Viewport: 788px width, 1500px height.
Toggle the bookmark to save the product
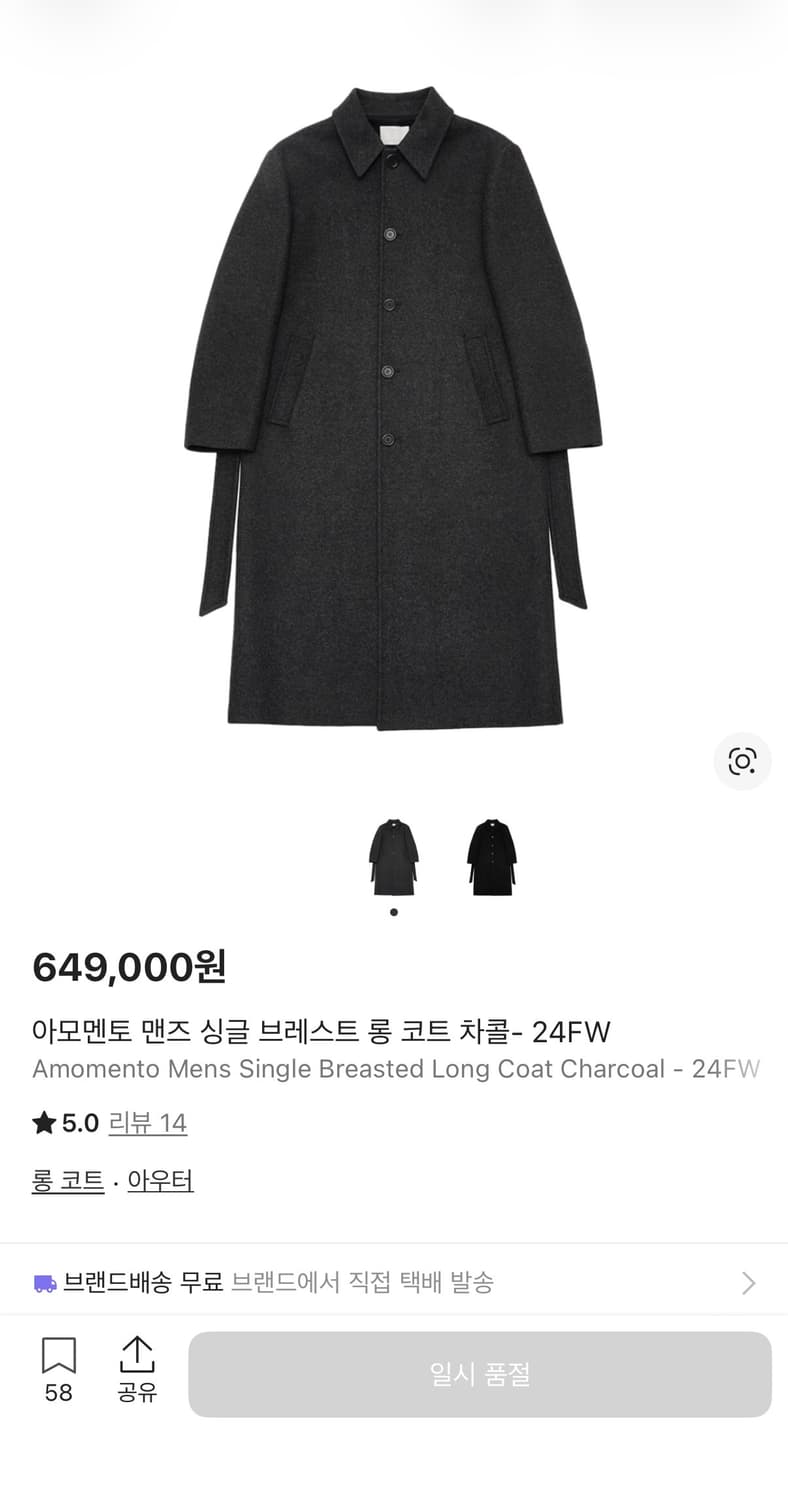tap(60, 1357)
